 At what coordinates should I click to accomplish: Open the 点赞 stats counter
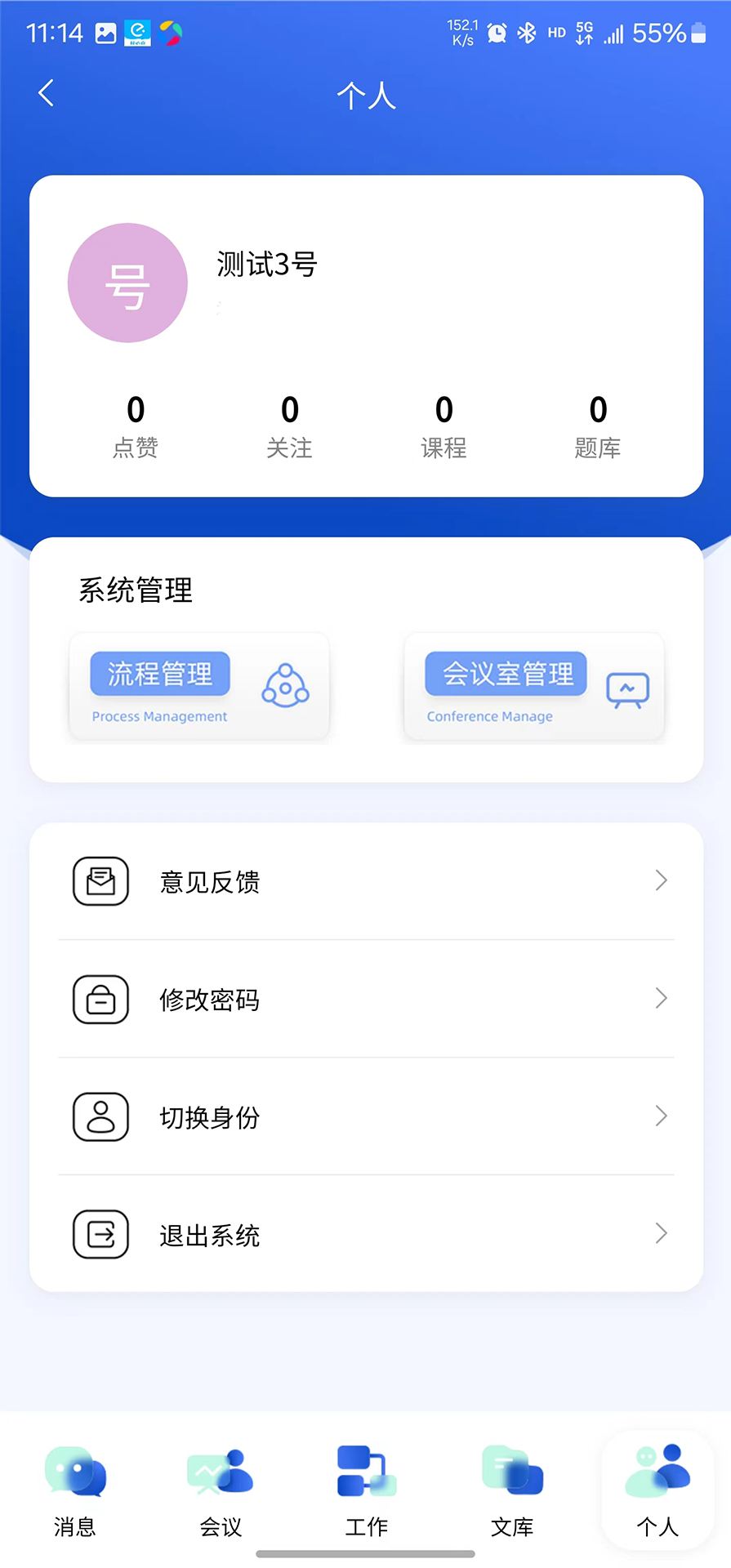point(135,425)
